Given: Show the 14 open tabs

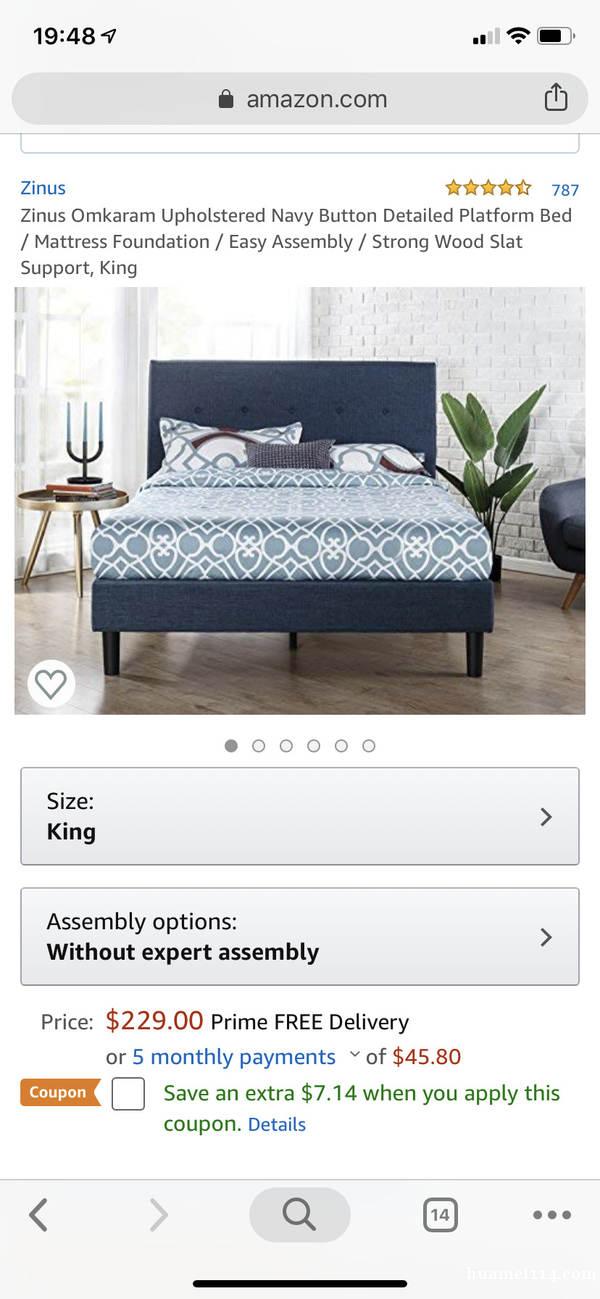Looking at the screenshot, I should (x=439, y=1215).
